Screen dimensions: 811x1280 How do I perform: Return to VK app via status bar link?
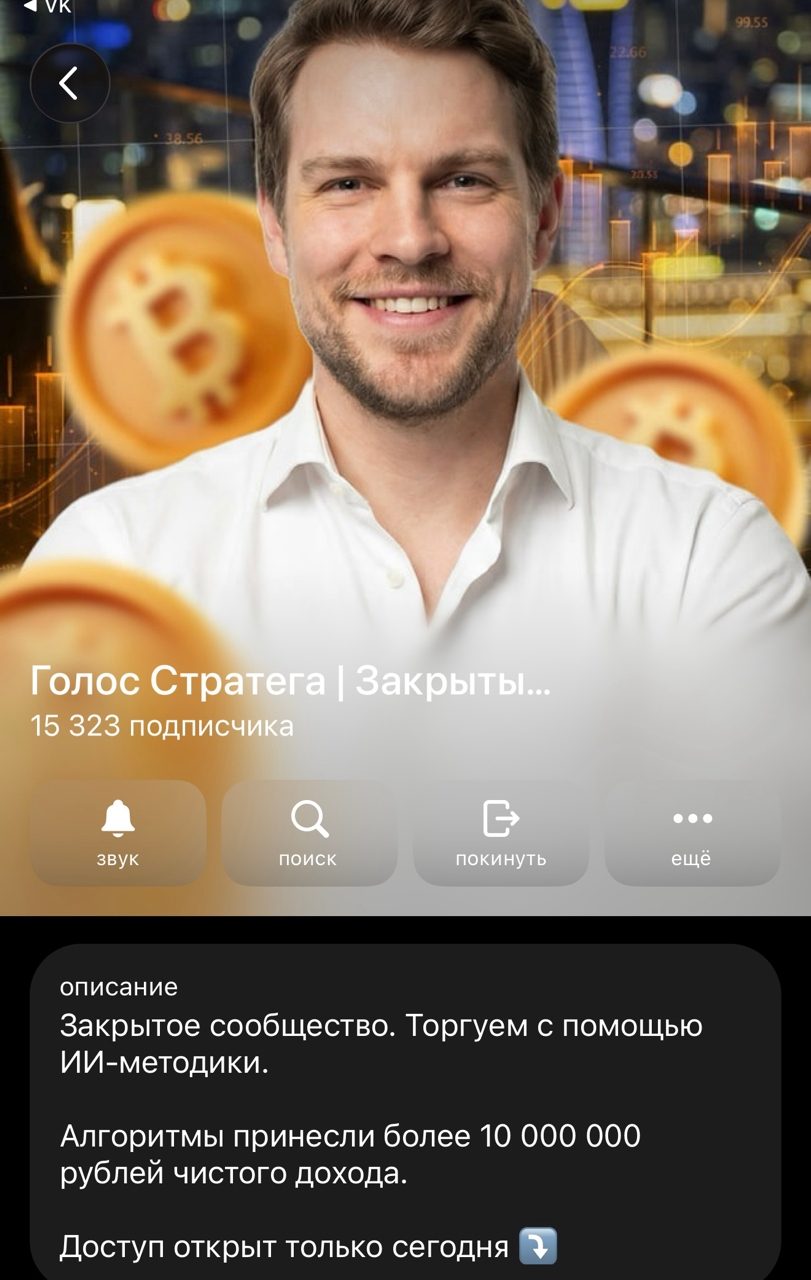coord(47,7)
